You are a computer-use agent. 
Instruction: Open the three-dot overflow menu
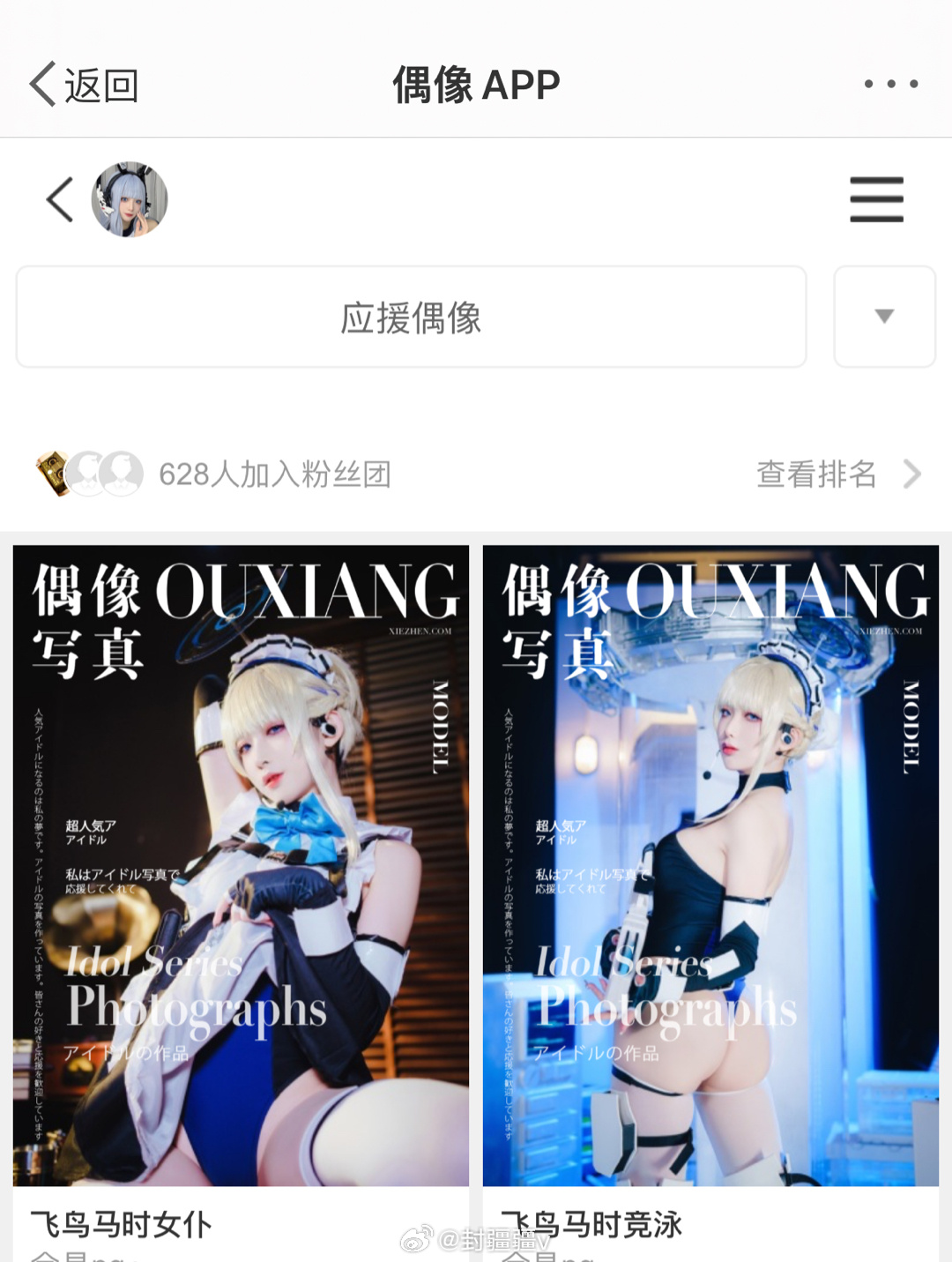890,84
